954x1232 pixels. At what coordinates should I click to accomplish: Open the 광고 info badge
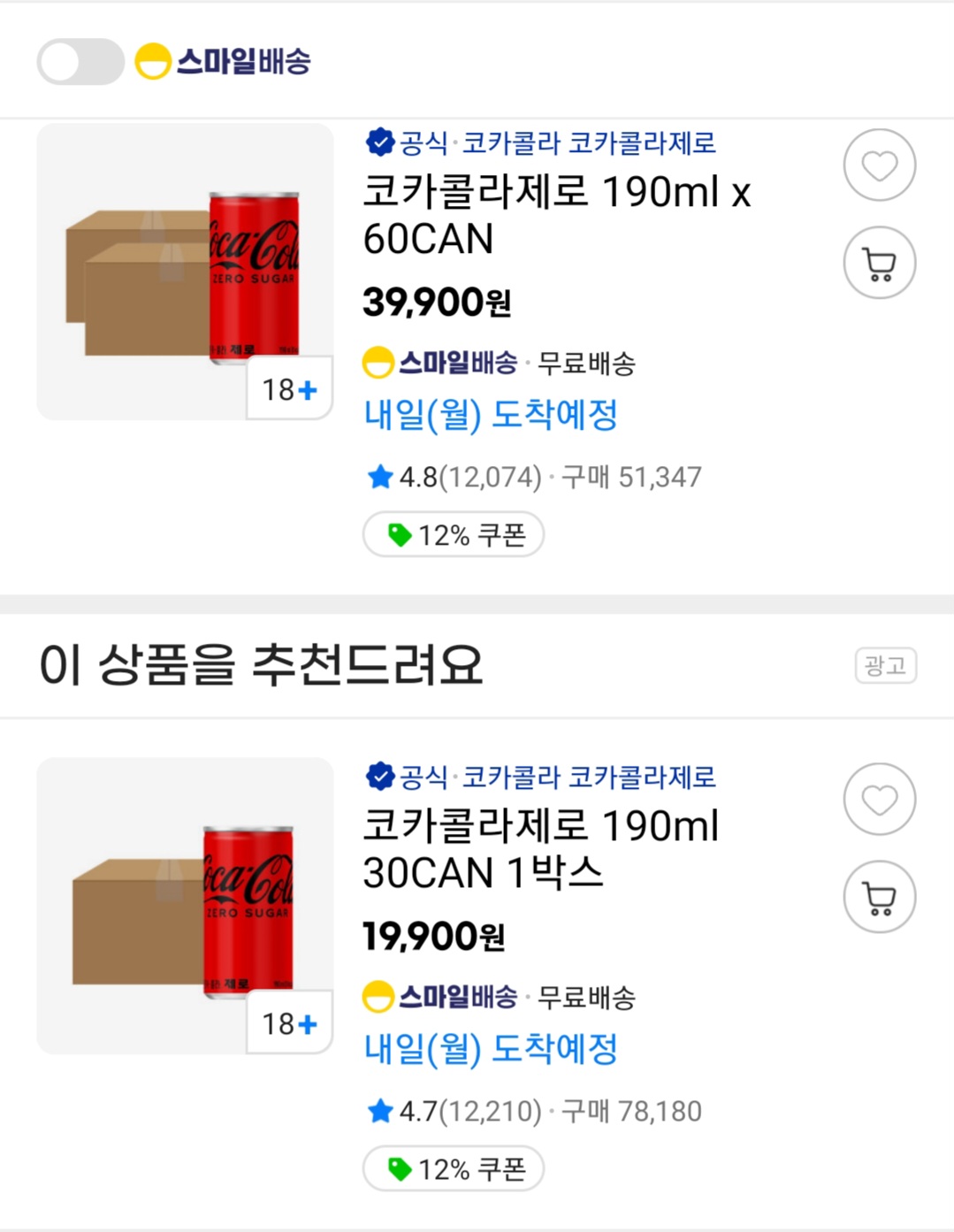(x=885, y=665)
